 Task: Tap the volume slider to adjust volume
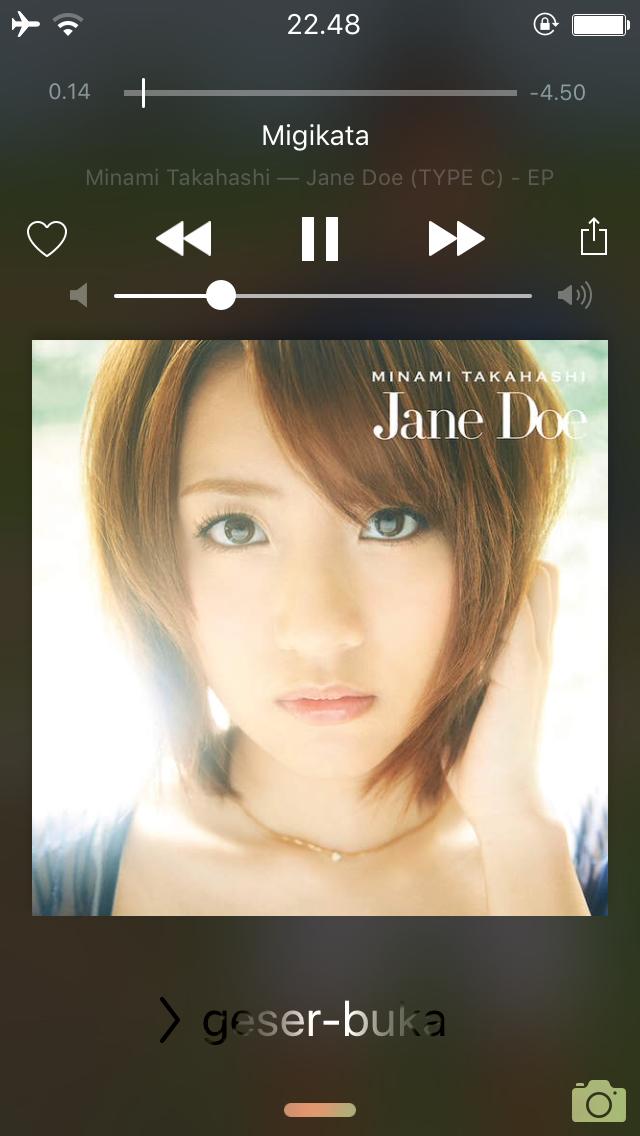[x=322, y=296]
